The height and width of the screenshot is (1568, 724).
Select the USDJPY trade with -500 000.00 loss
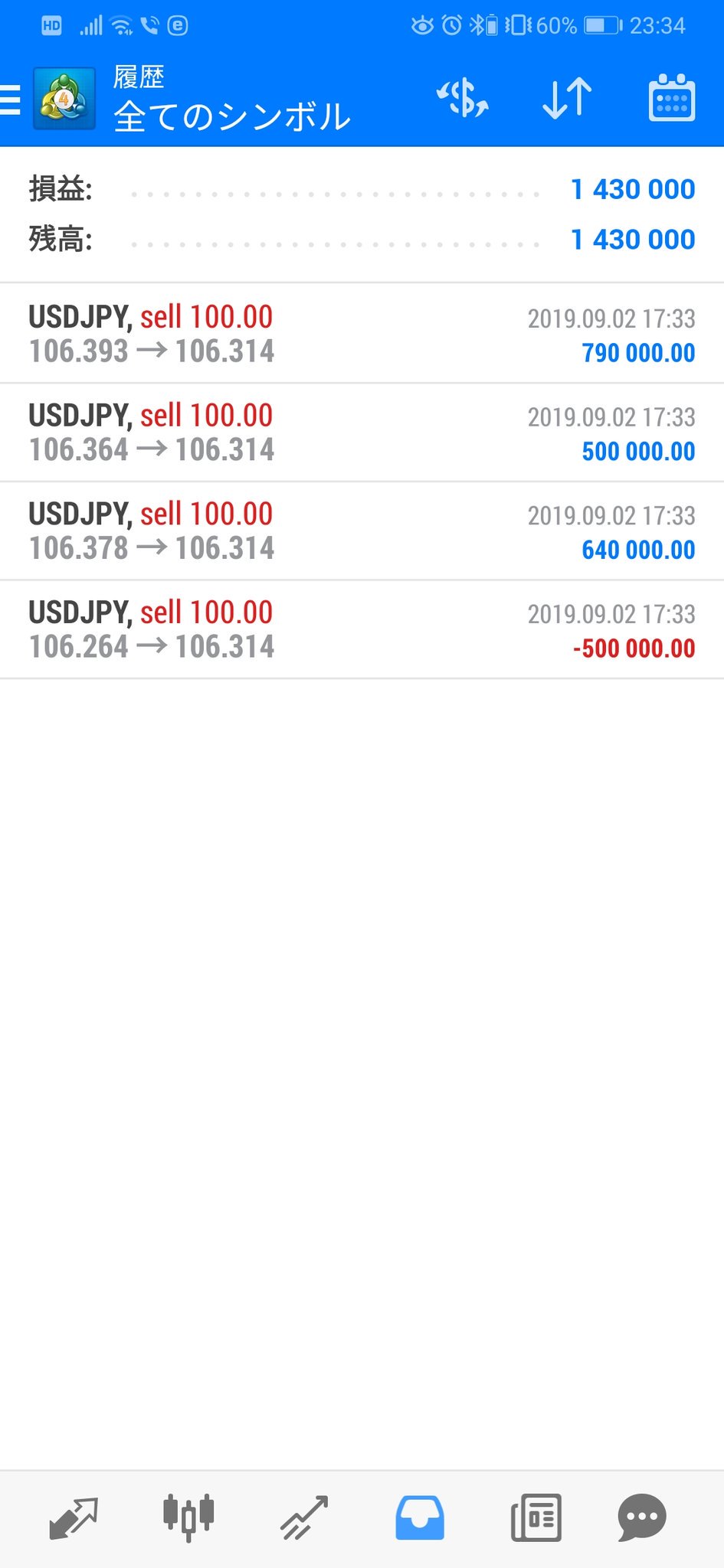(362, 629)
